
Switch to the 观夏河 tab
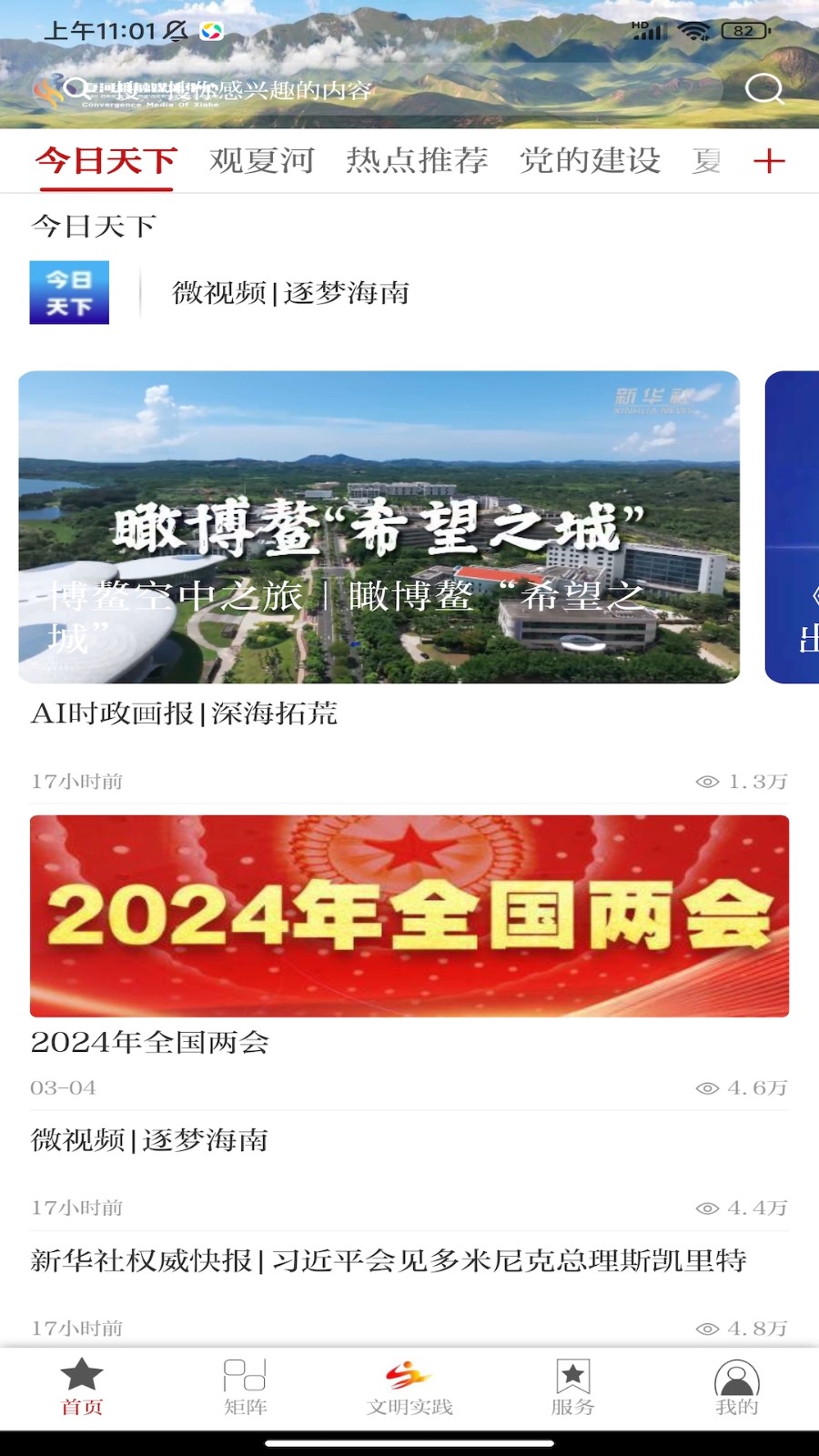click(262, 160)
